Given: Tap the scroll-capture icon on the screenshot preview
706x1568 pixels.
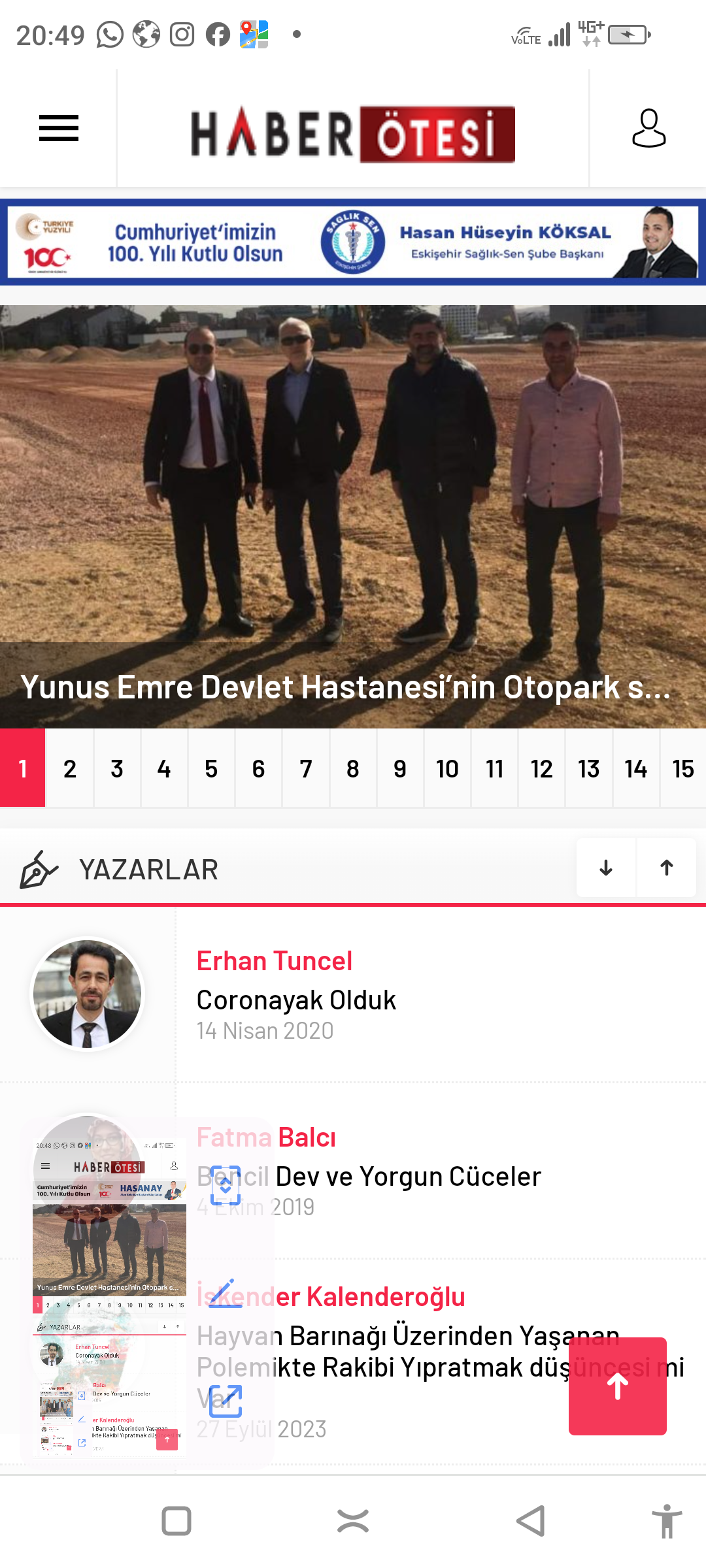Looking at the screenshot, I should (x=226, y=1185).
